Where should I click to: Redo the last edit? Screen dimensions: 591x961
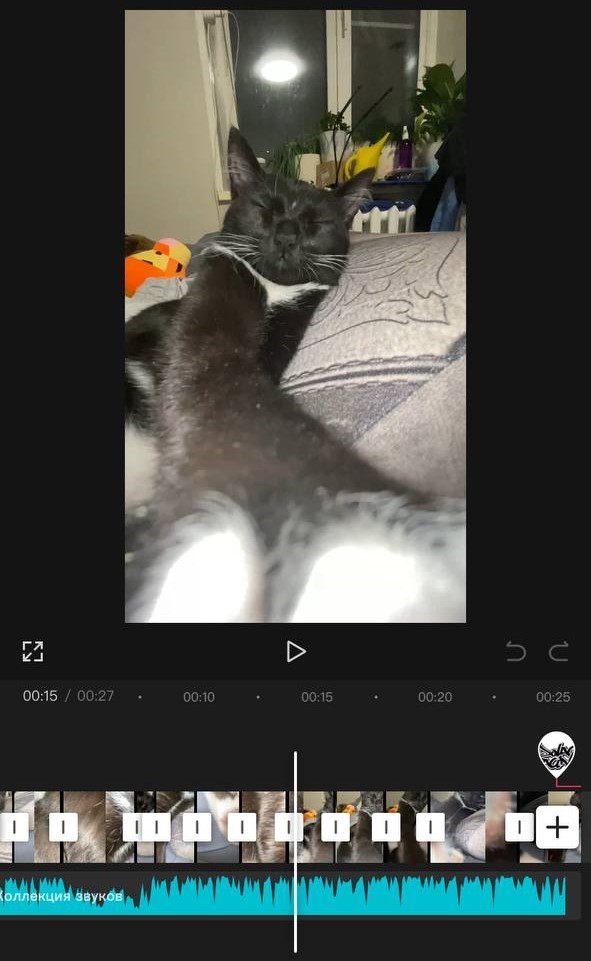click(x=559, y=651)
